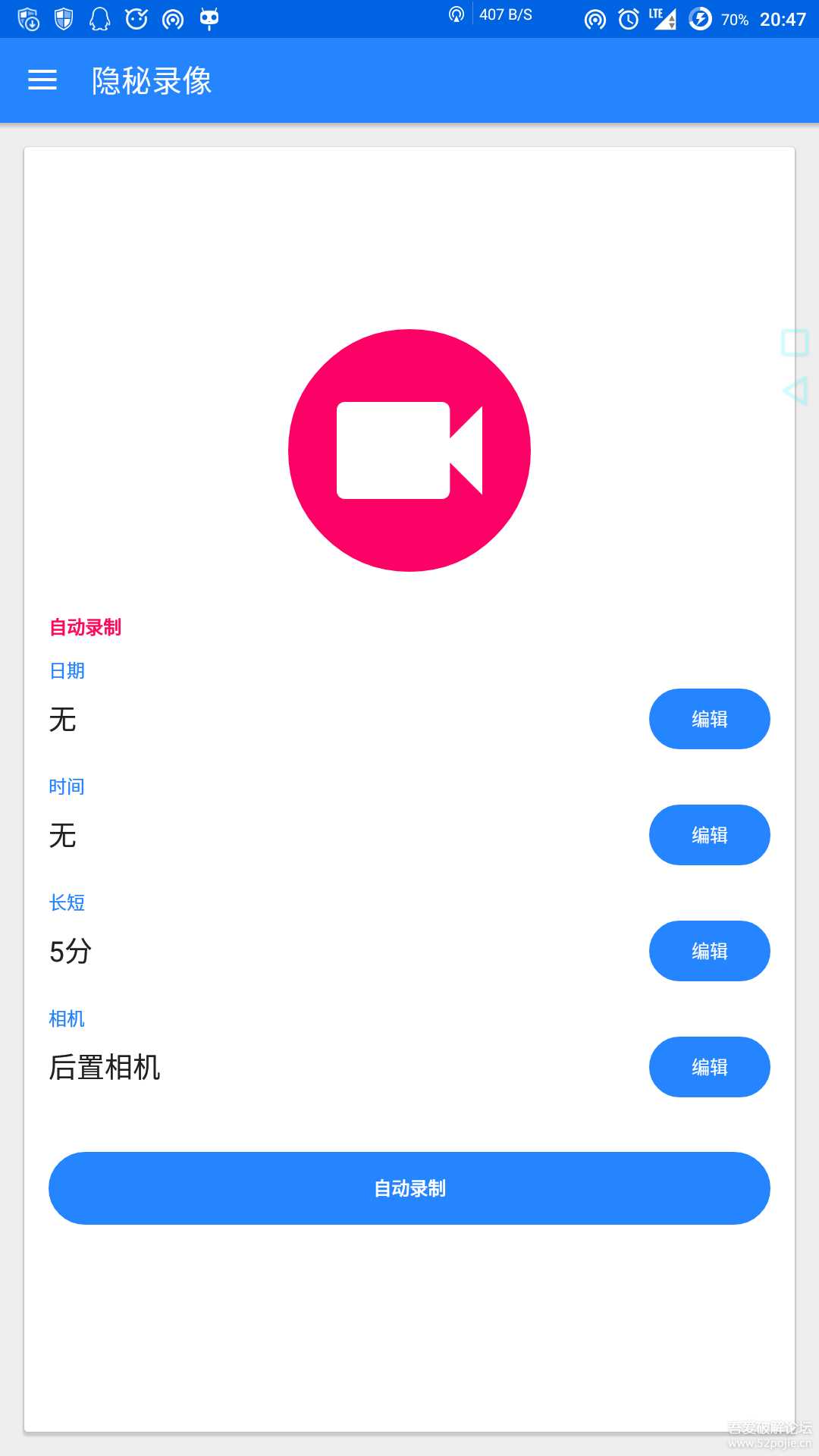The width and height of the screenshot is (819, 1456).
Task: Start 自动录制 with the wide bottom button
Action: click(x=409, y=1188)
